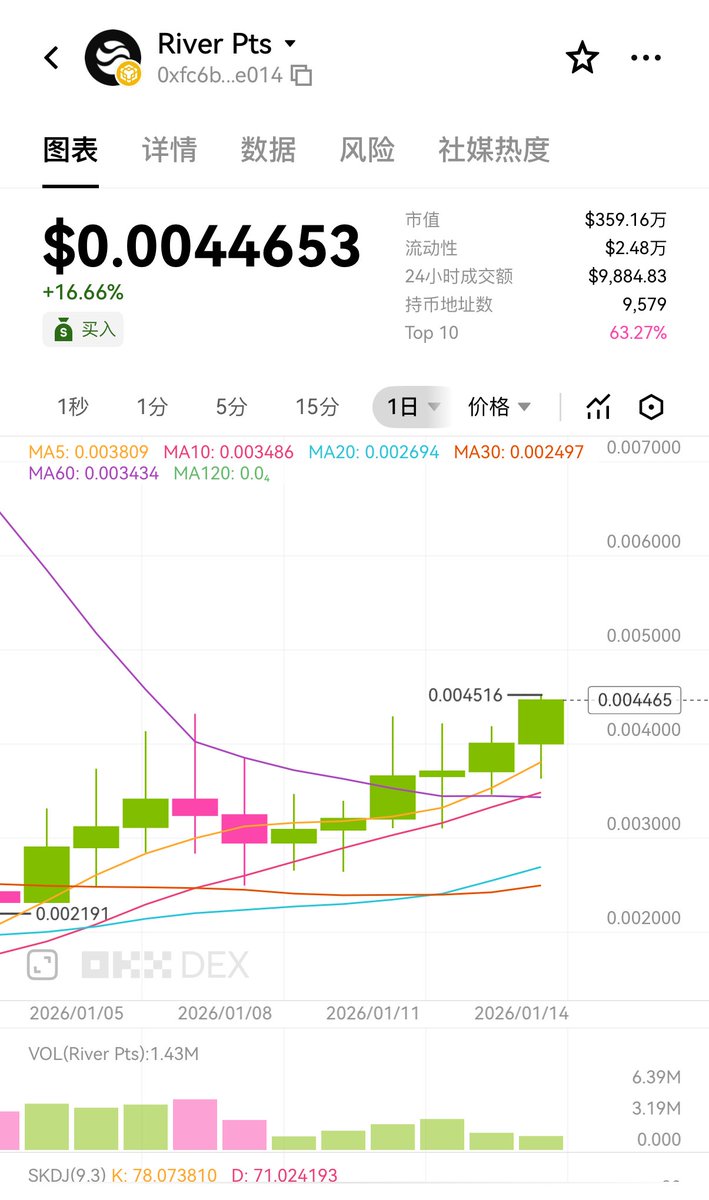
Task: Select the 1分 chart interval
Action: [152, 407]
